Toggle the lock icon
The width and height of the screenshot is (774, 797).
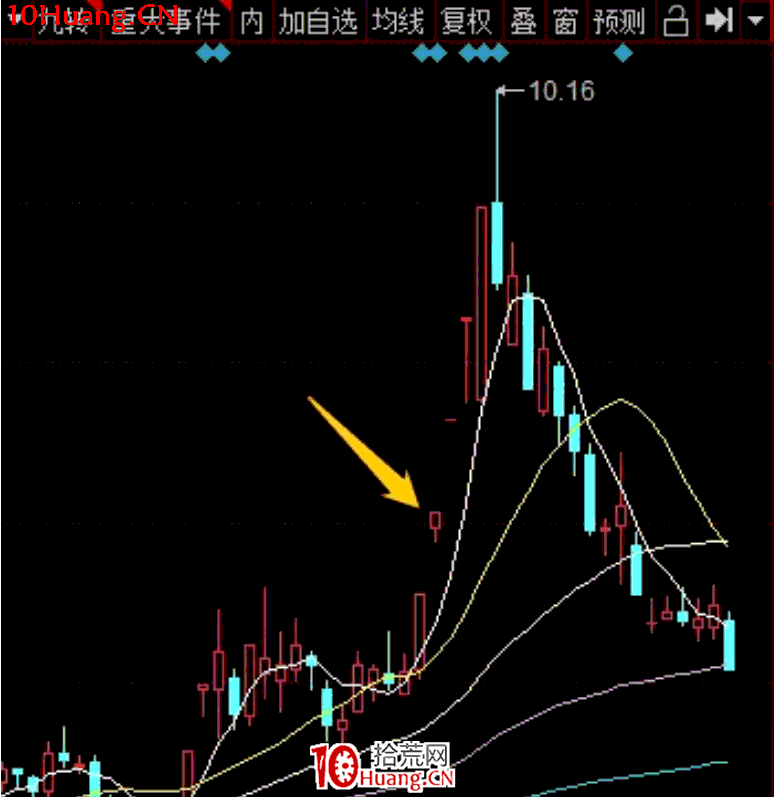coord(677,19)
